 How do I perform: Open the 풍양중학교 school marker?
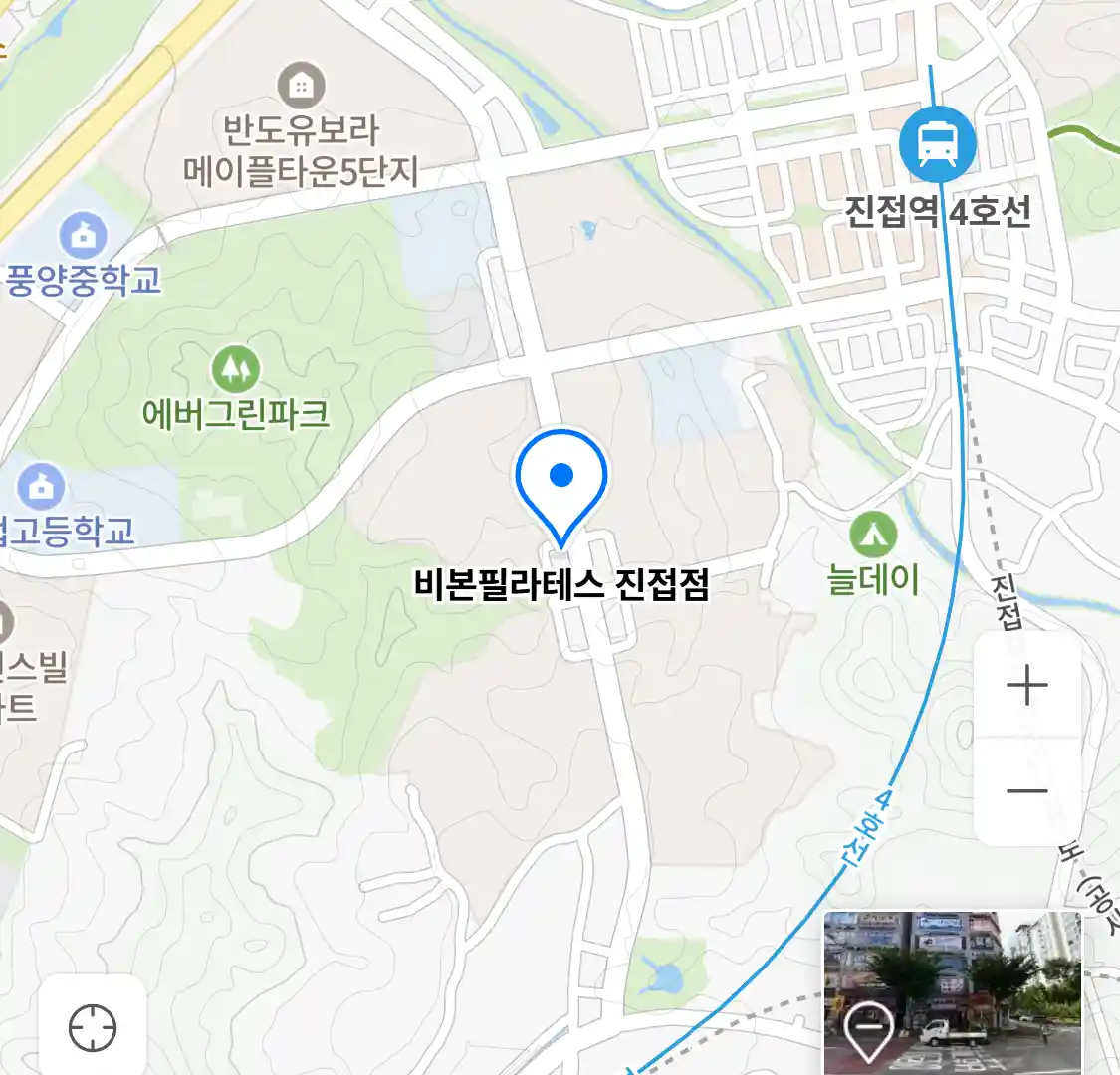(84, 237)
